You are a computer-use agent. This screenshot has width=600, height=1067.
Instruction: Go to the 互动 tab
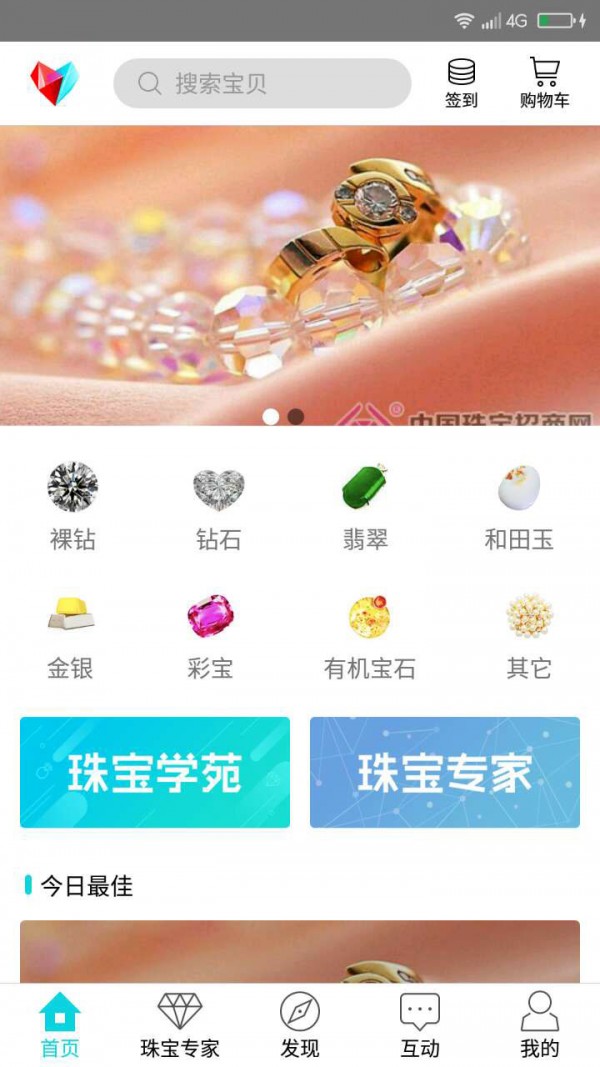coord(420,1025)
